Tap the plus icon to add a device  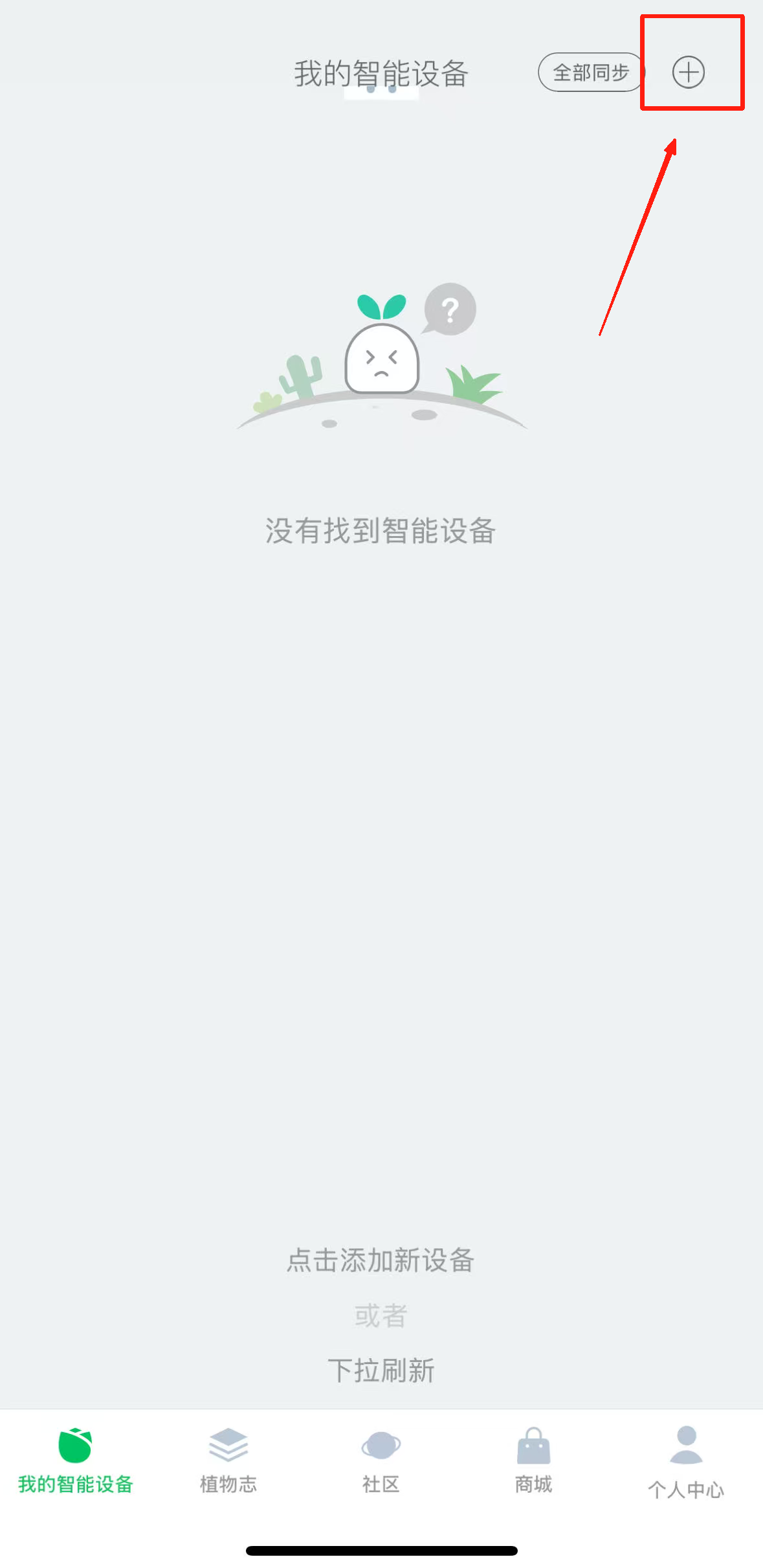688,72
